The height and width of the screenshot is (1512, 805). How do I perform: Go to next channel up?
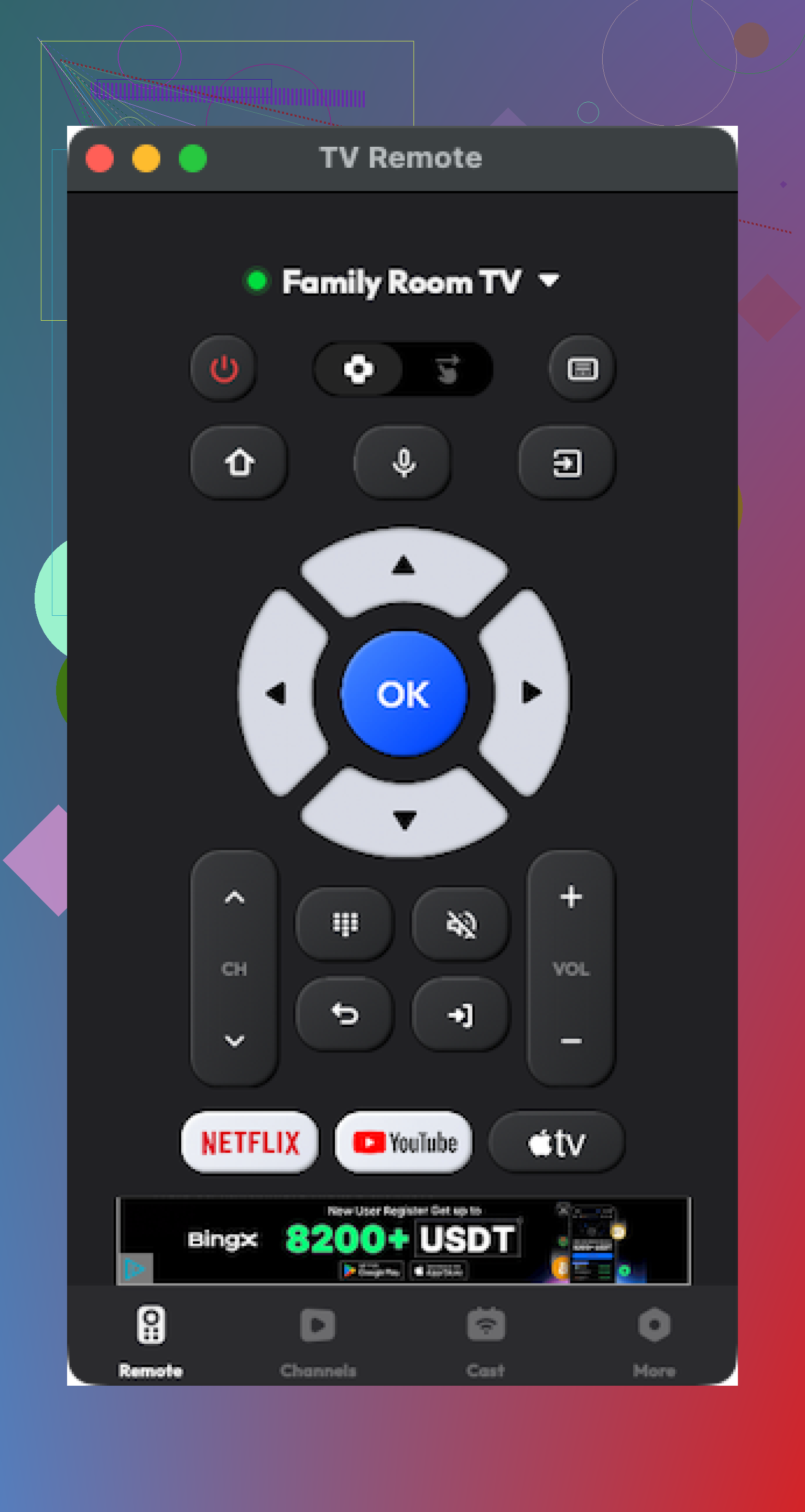click(234, 897)
